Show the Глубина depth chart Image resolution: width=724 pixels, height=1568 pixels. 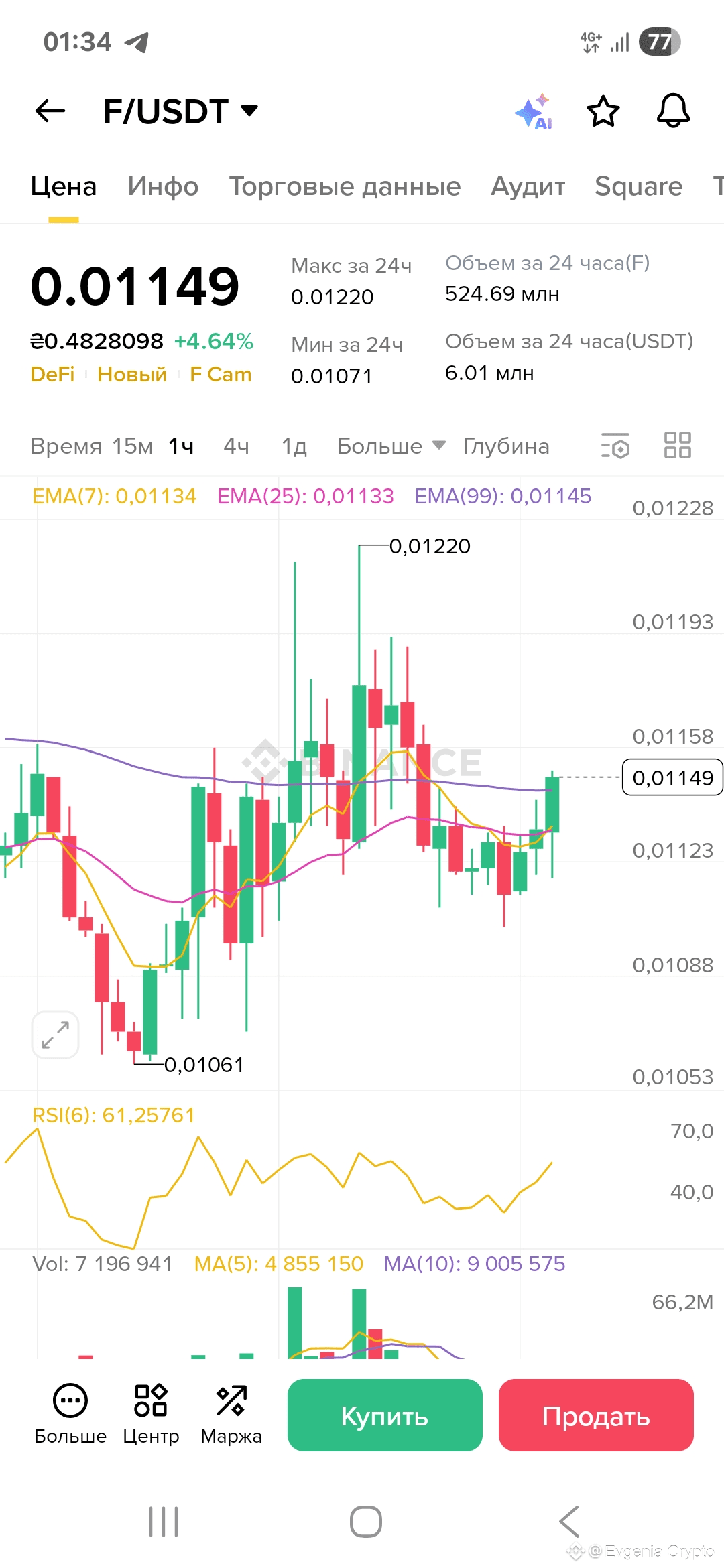506,446
